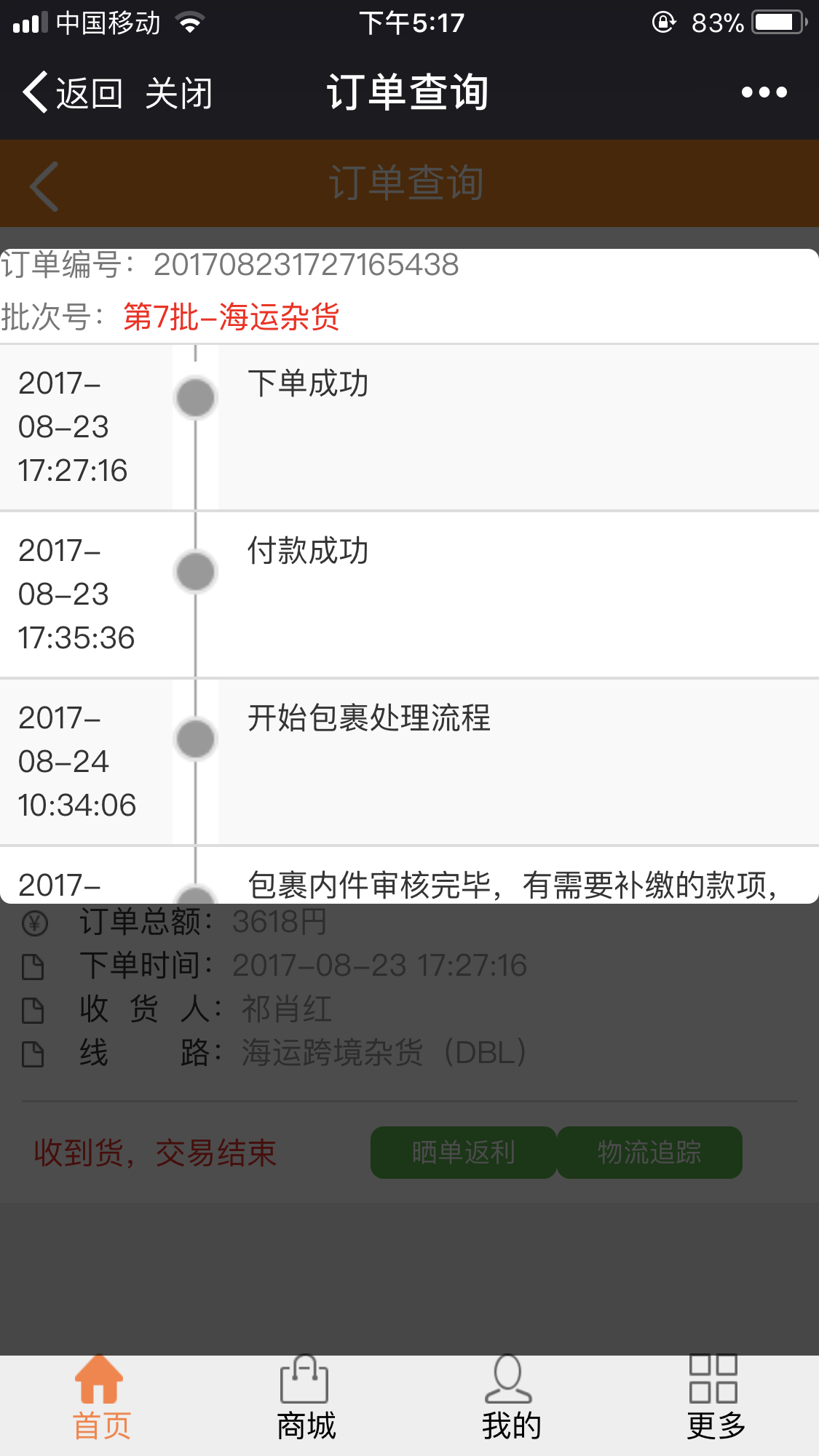This screenshot has width=819, height=1456.
Task: Open 物流追踪 logistics tracking
Action: click(x=649, y=1152)
